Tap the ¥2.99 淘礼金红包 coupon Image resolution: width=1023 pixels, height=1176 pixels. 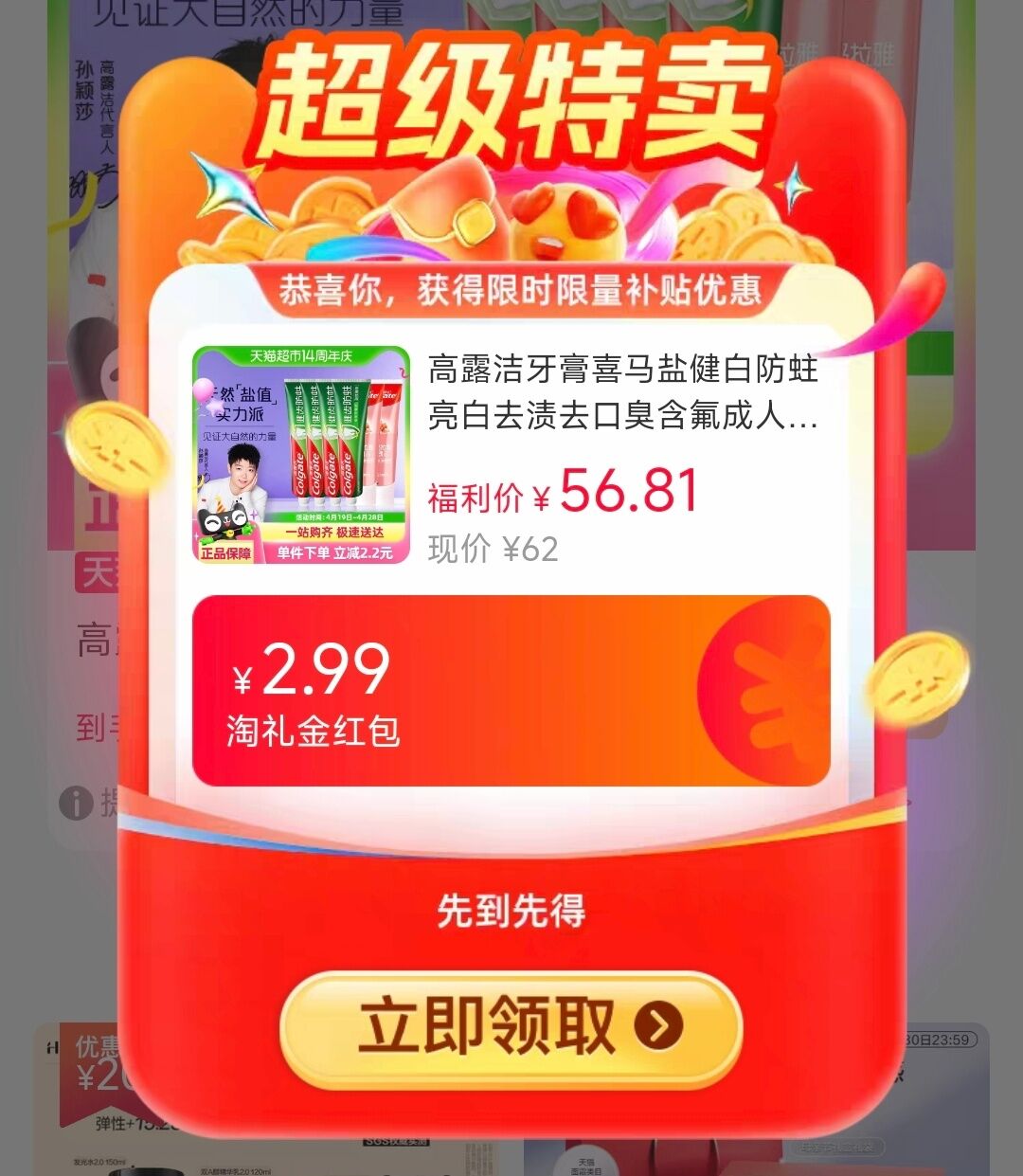[511, 691]
